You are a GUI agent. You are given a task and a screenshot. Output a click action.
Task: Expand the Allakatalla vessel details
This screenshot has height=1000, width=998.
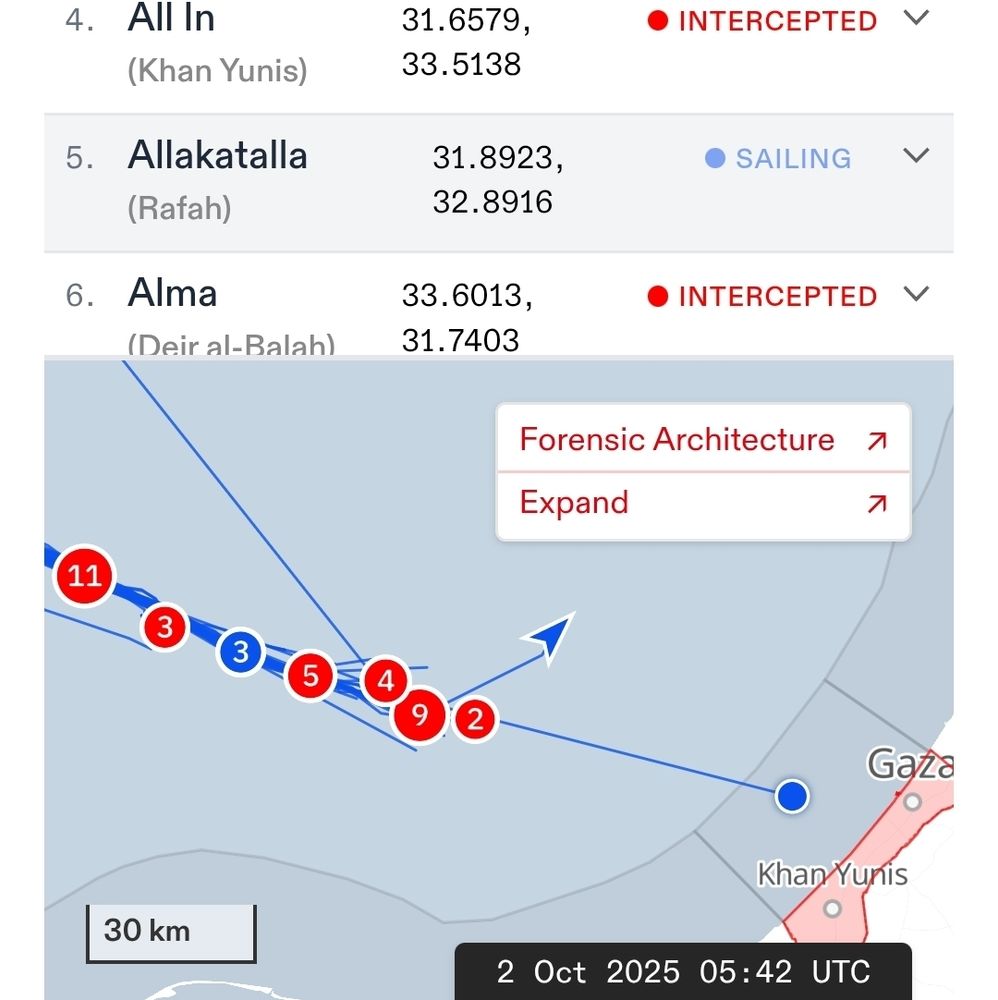point(916,156)
